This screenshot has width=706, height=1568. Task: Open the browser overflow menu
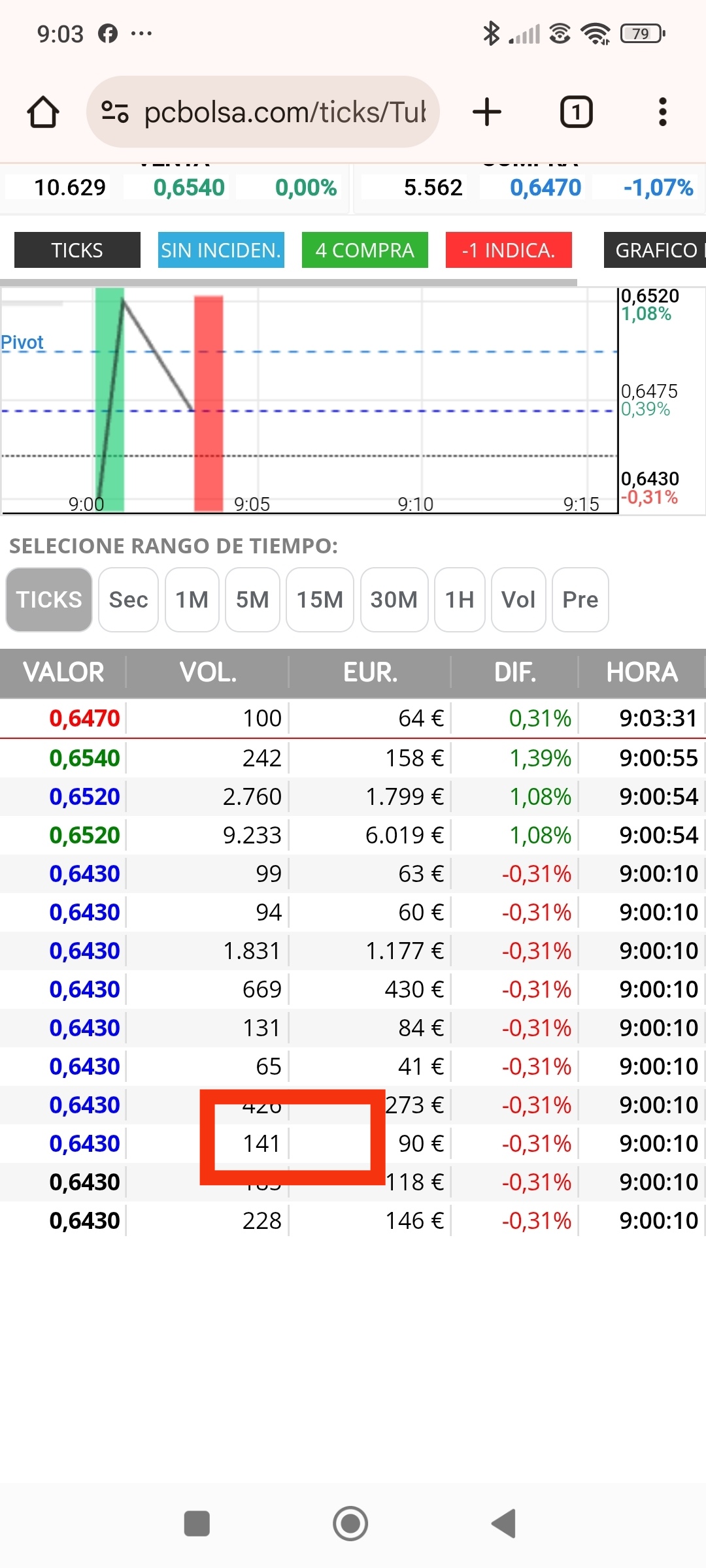[662, 112]
